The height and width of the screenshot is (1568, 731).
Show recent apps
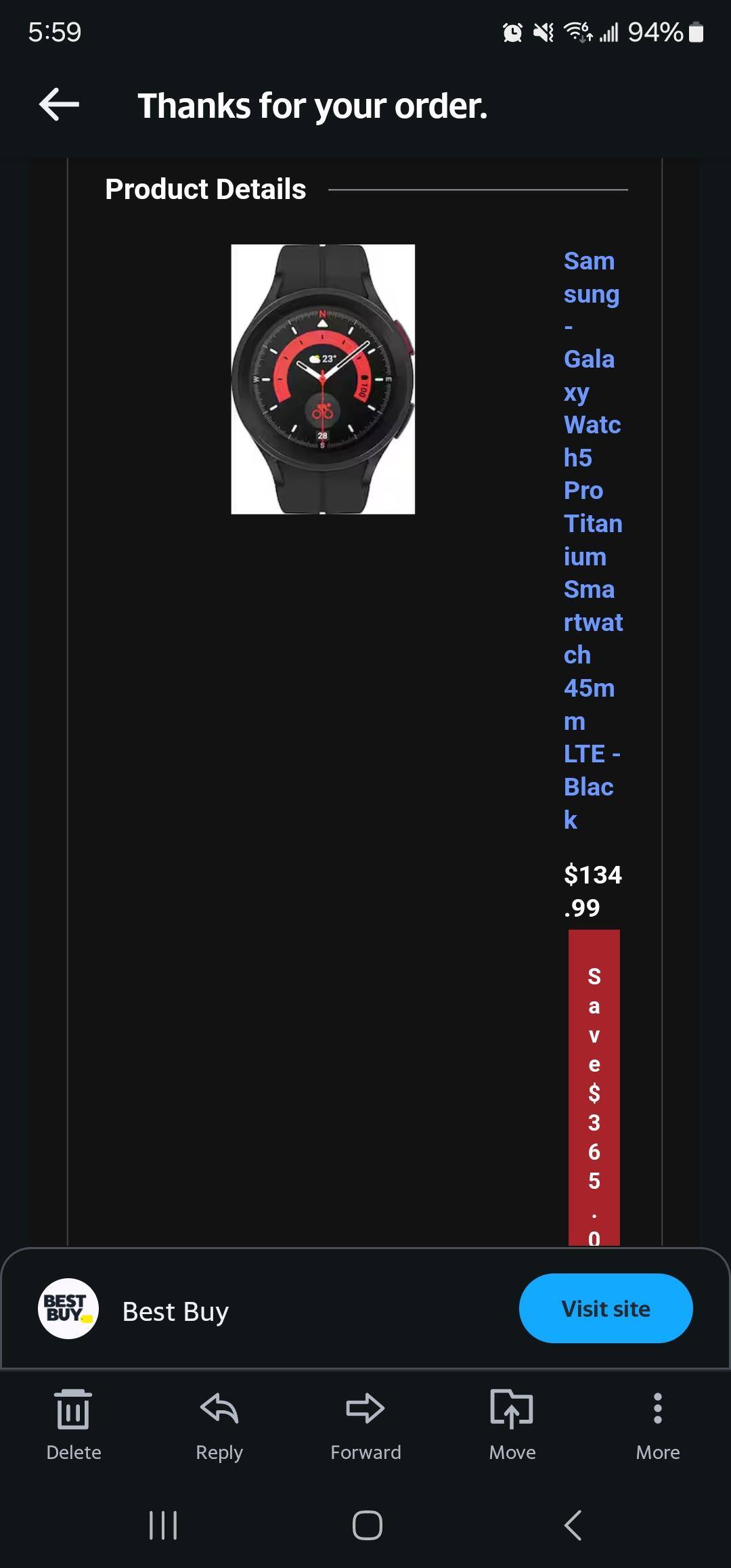162,1525
